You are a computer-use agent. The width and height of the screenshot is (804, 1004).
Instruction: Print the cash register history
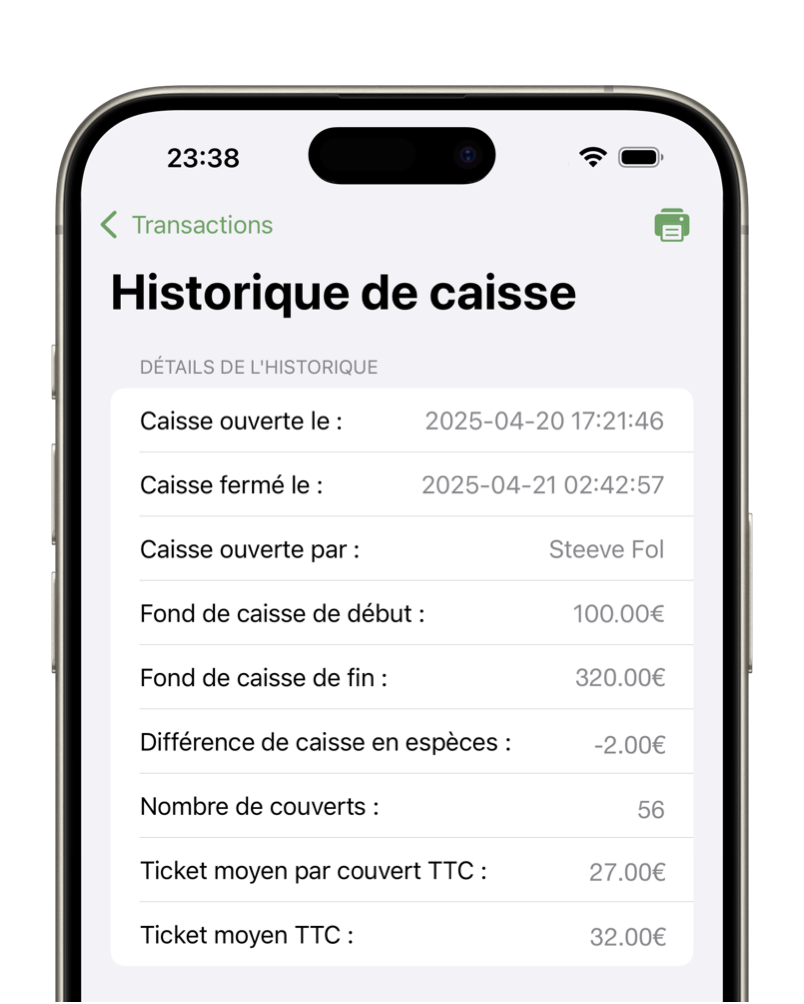pyautogui.click(x=672, y=225)
